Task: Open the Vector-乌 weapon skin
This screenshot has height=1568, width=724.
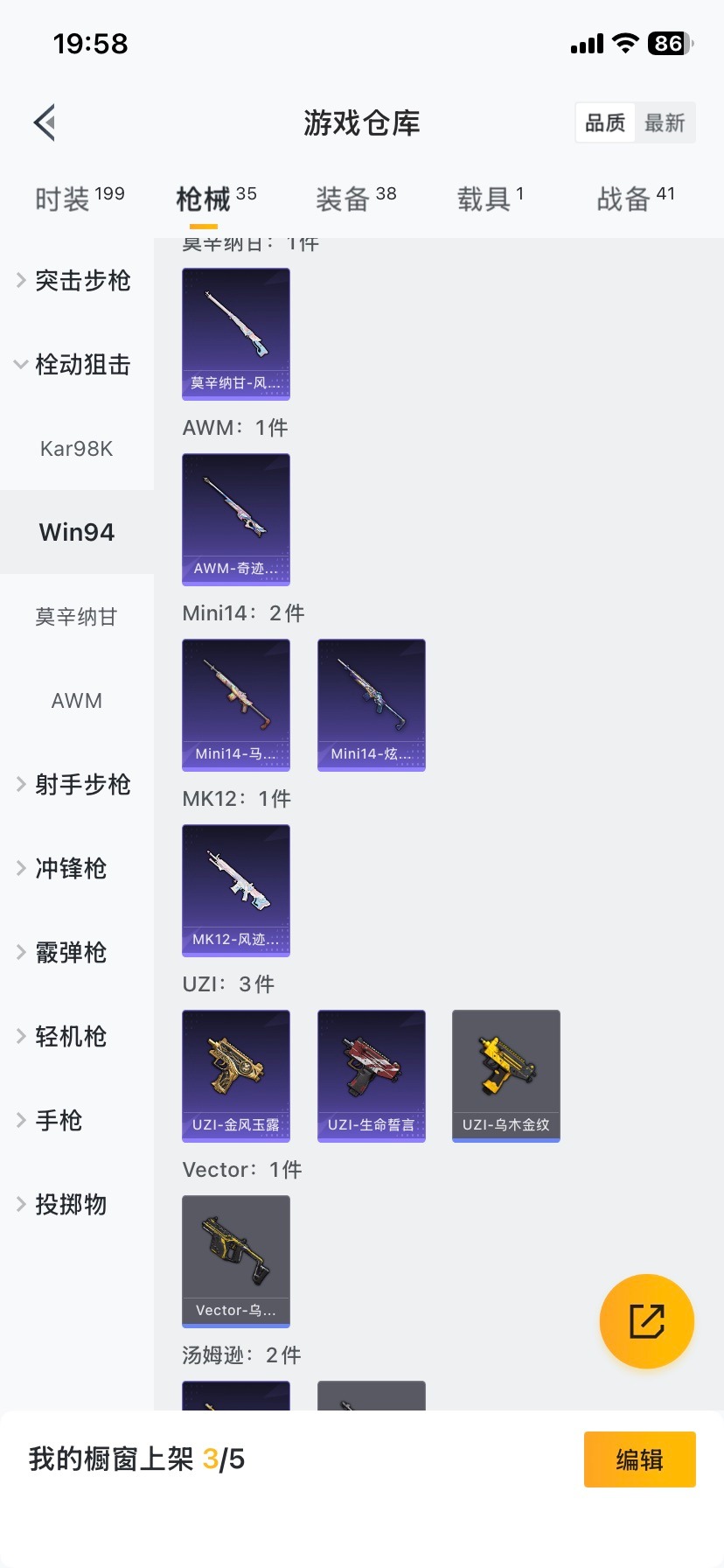Action: pos(235,1261)
